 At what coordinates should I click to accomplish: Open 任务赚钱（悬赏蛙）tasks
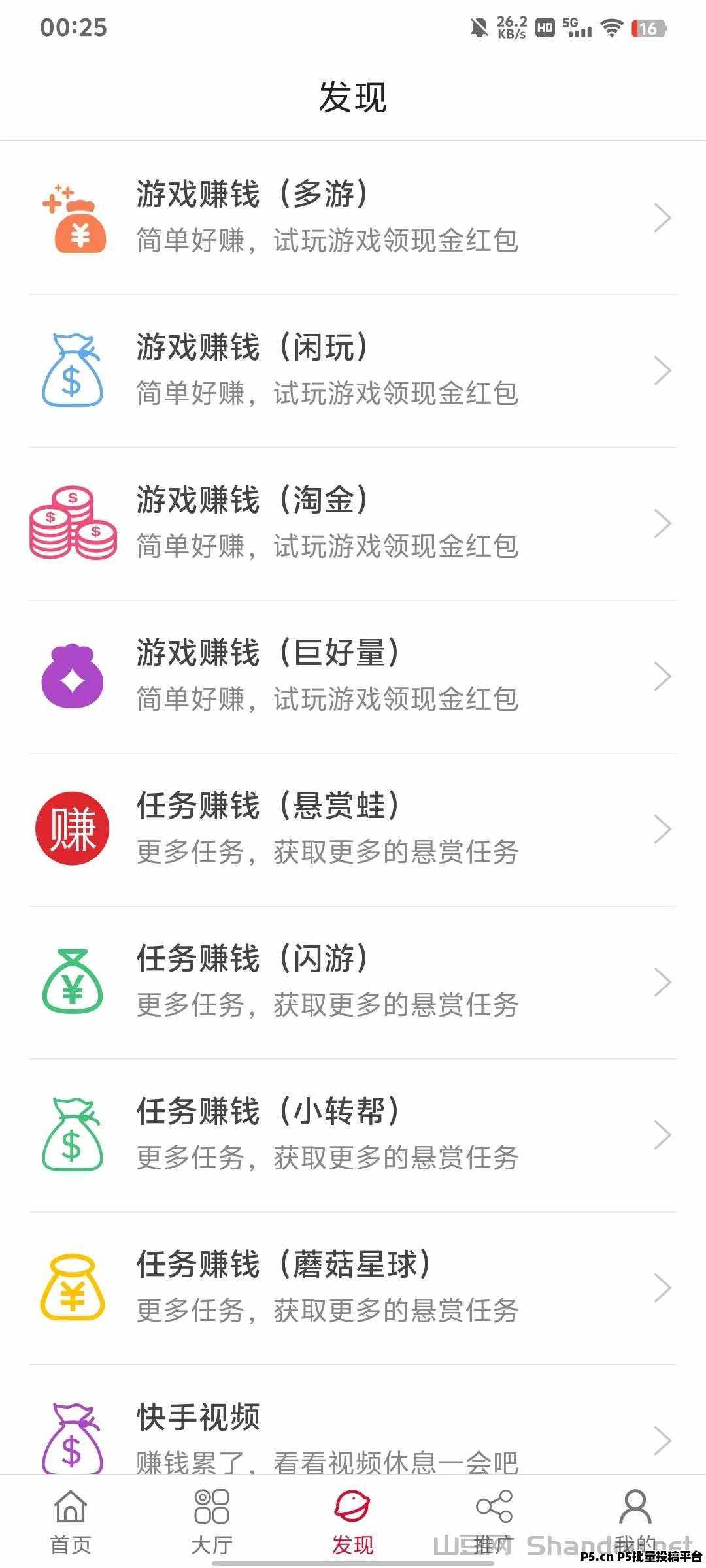pyautogui.click(x=353, y=830)
